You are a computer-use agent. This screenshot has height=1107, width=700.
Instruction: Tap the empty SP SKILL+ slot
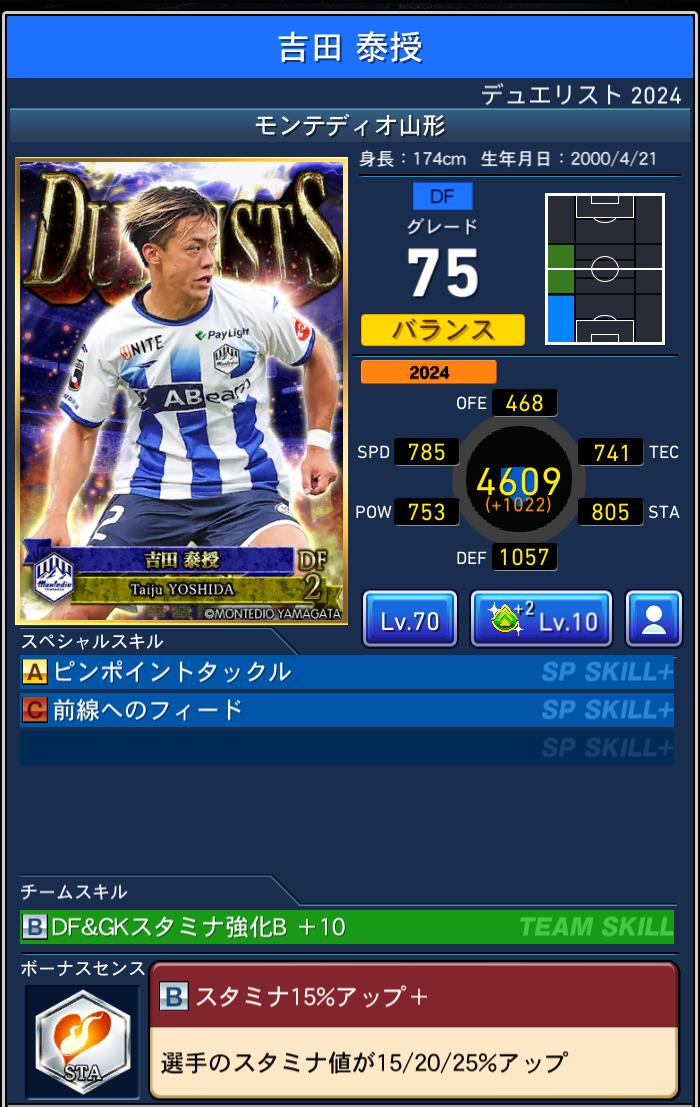(x=346, y=748)
